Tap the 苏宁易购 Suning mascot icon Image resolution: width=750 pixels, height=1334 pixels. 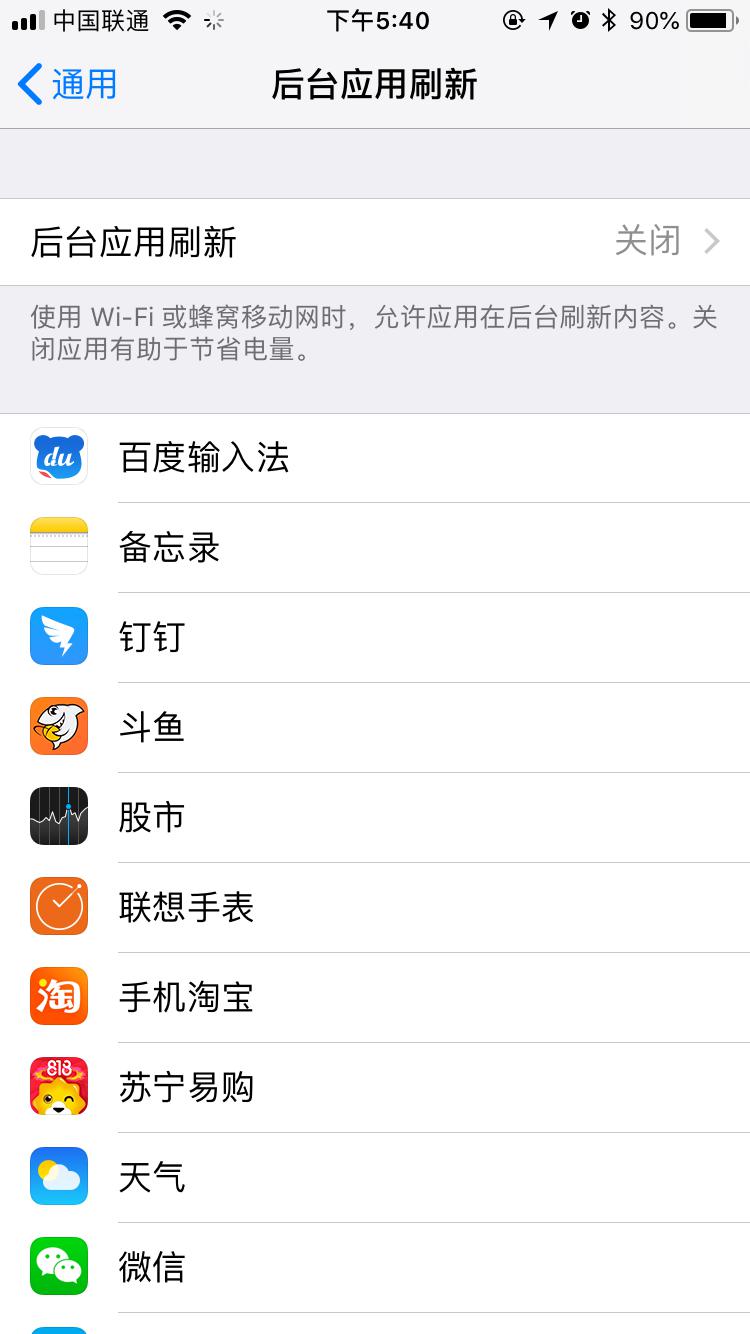point(58,1086)
